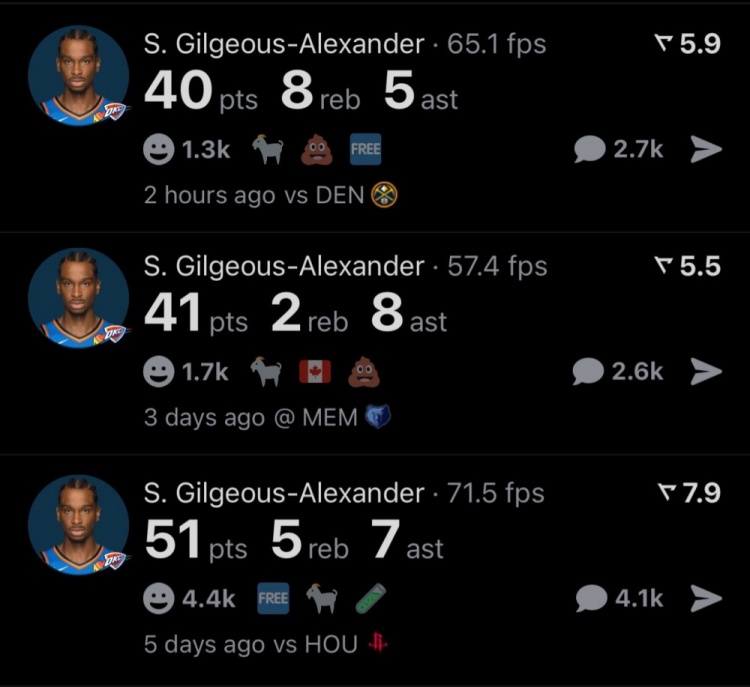Share the 51 pts game vs HOU
750x687 pixels.
[x=706, y=598]
